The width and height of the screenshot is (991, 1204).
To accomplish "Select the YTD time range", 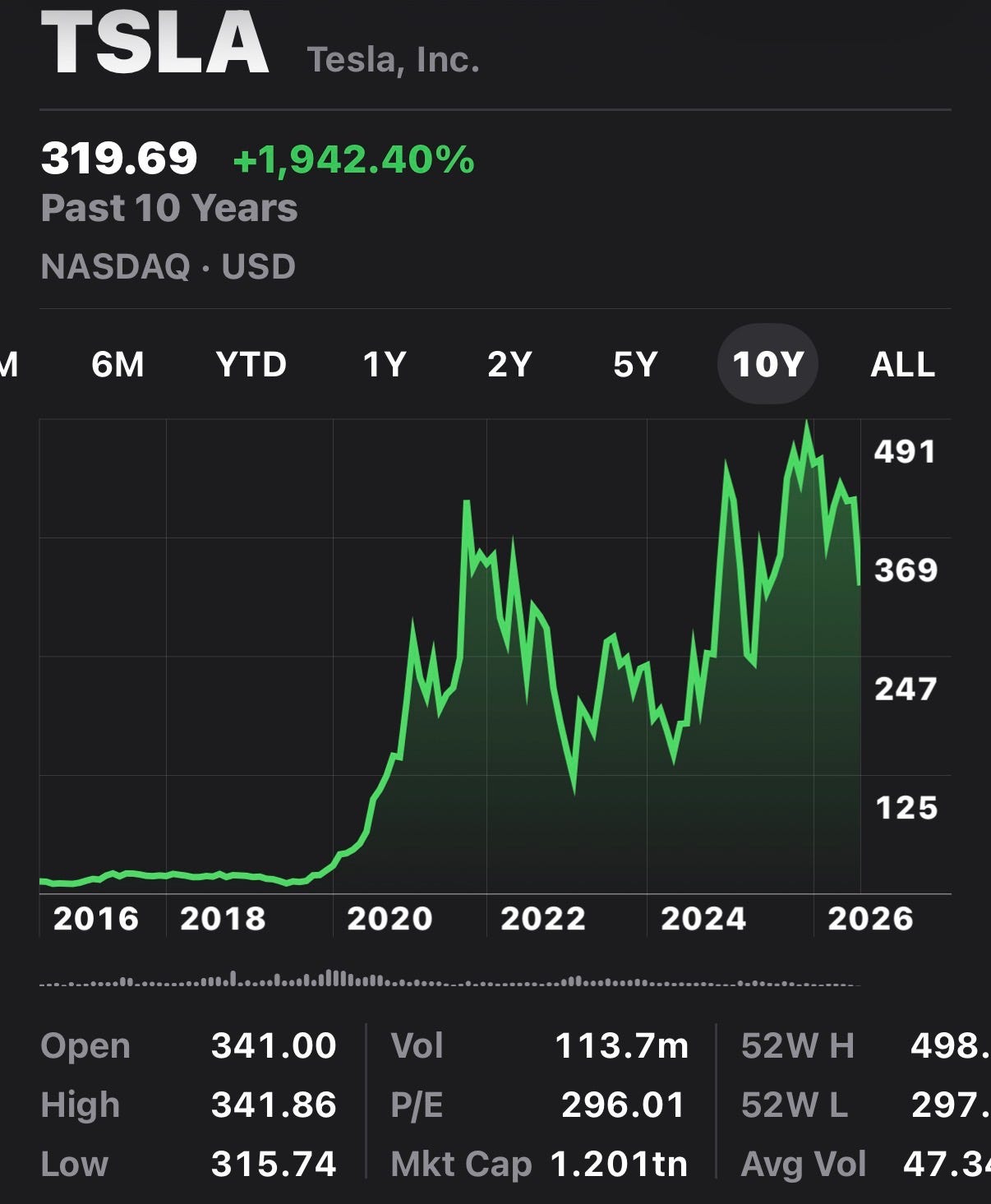I will click(251, 364).
